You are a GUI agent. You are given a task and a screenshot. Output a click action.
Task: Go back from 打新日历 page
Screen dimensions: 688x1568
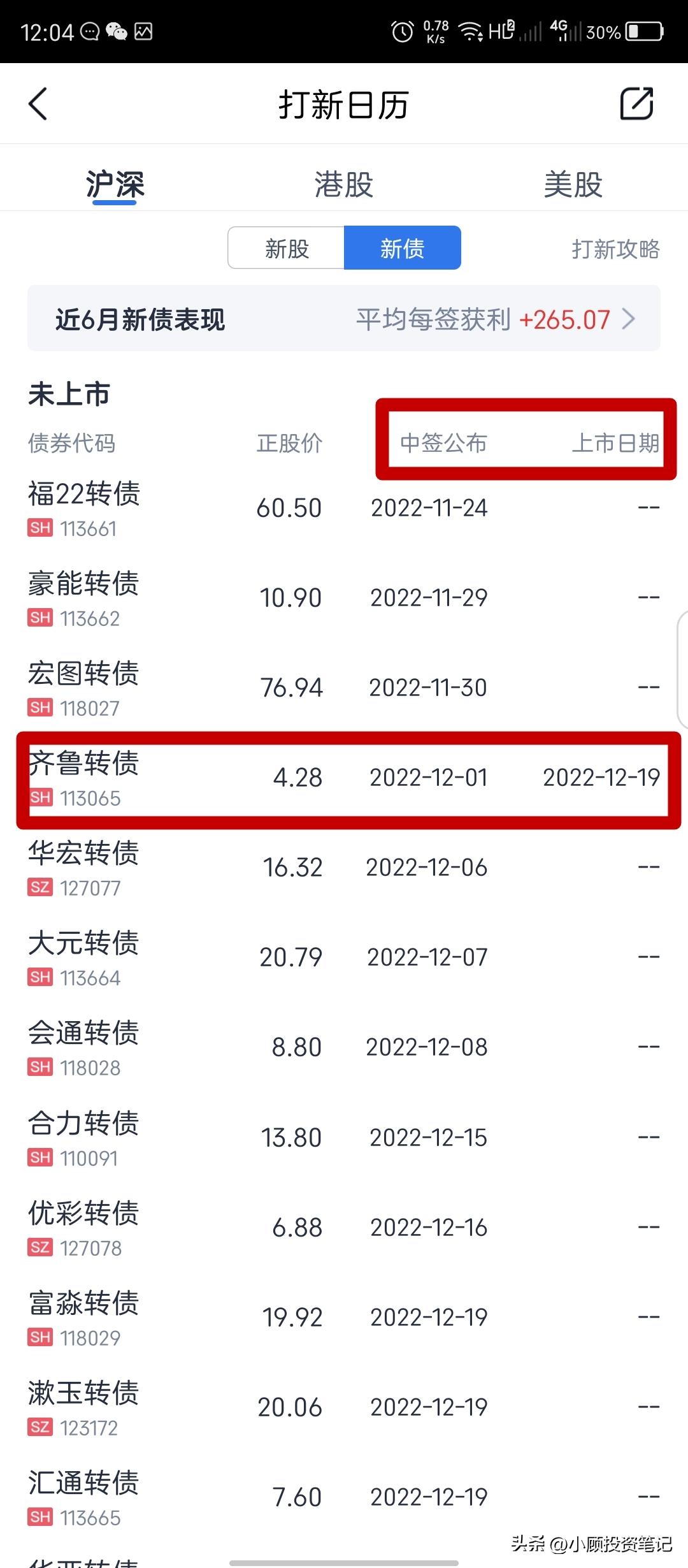pos(38,104)
